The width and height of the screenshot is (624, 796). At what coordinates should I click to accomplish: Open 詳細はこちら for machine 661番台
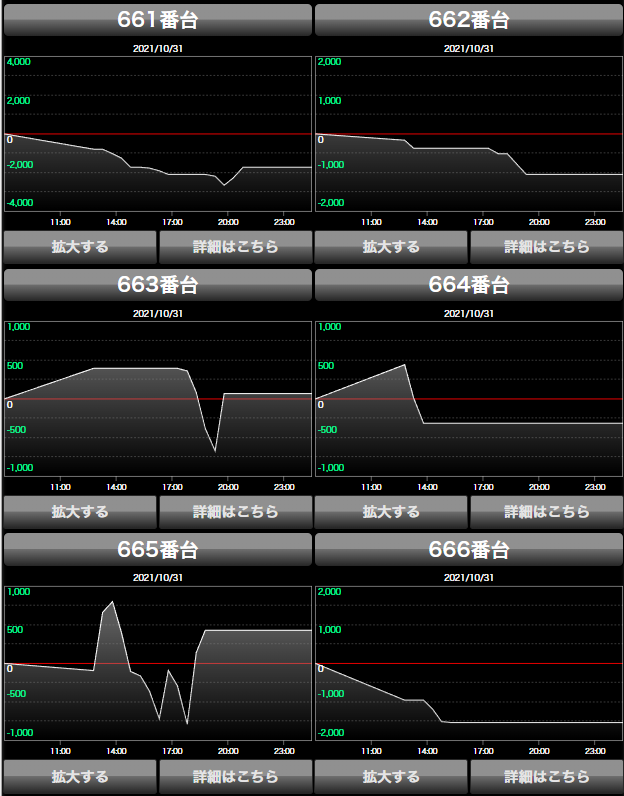coord(235,247)
